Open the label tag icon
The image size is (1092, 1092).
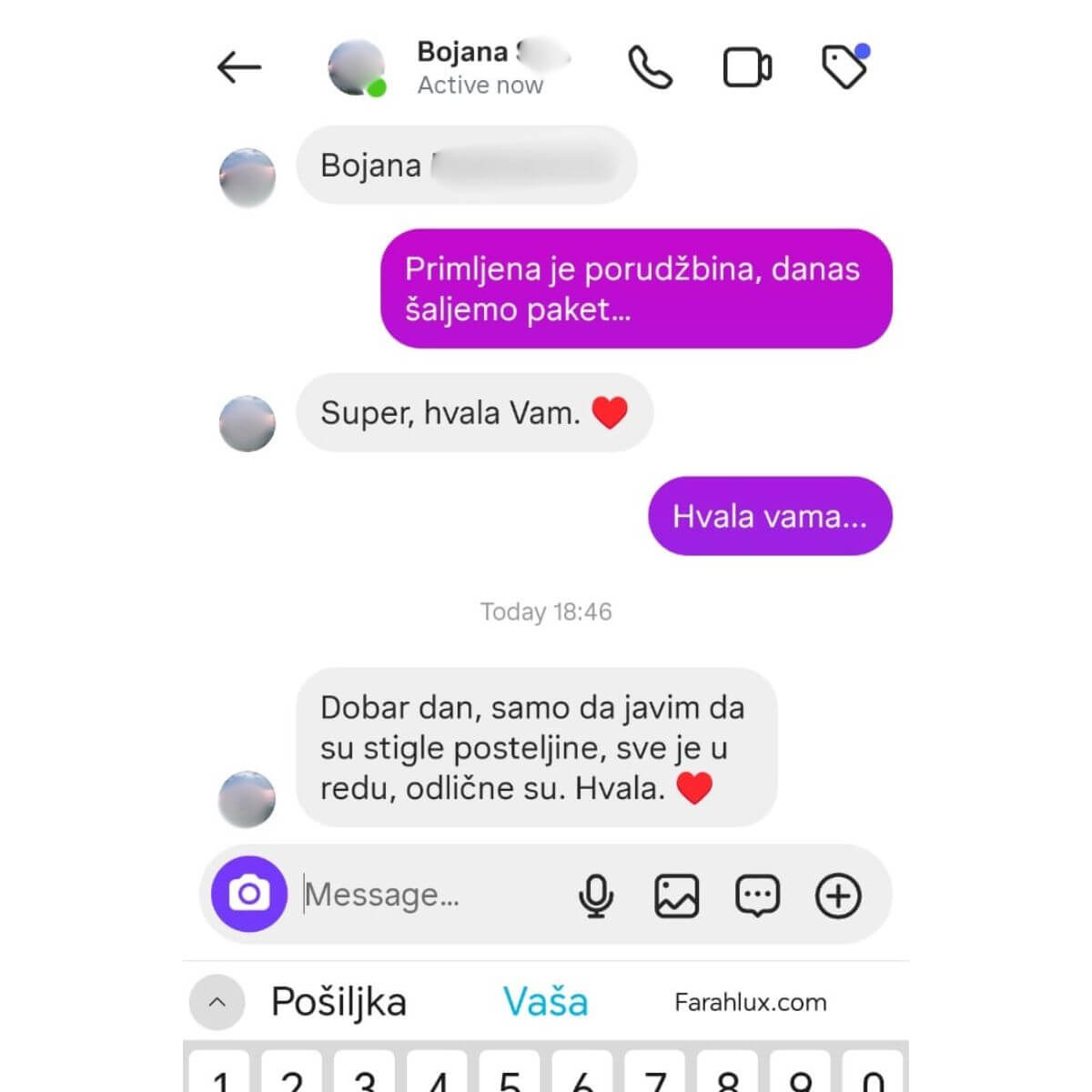coord(844,67)
